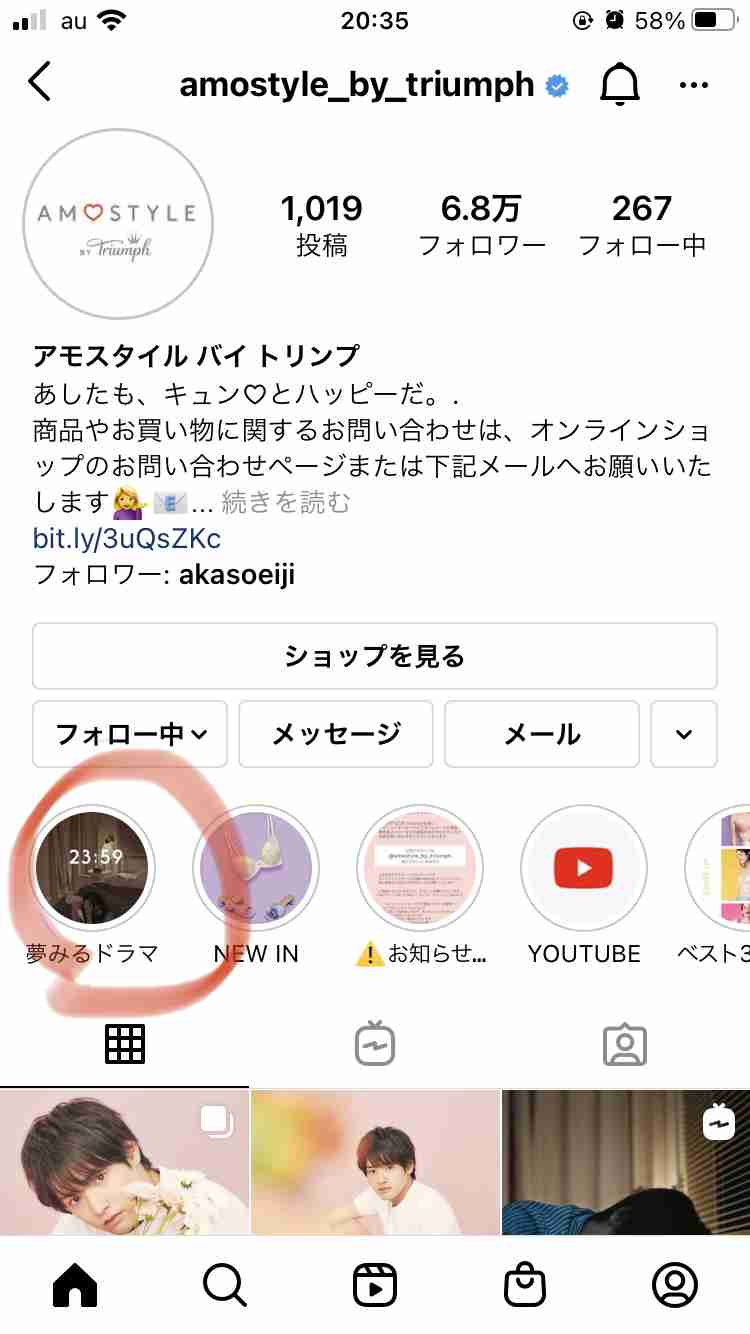750x1334 pixels.
Task: Expand the bio with 続きを読む
Action: [x=285, y=502]
